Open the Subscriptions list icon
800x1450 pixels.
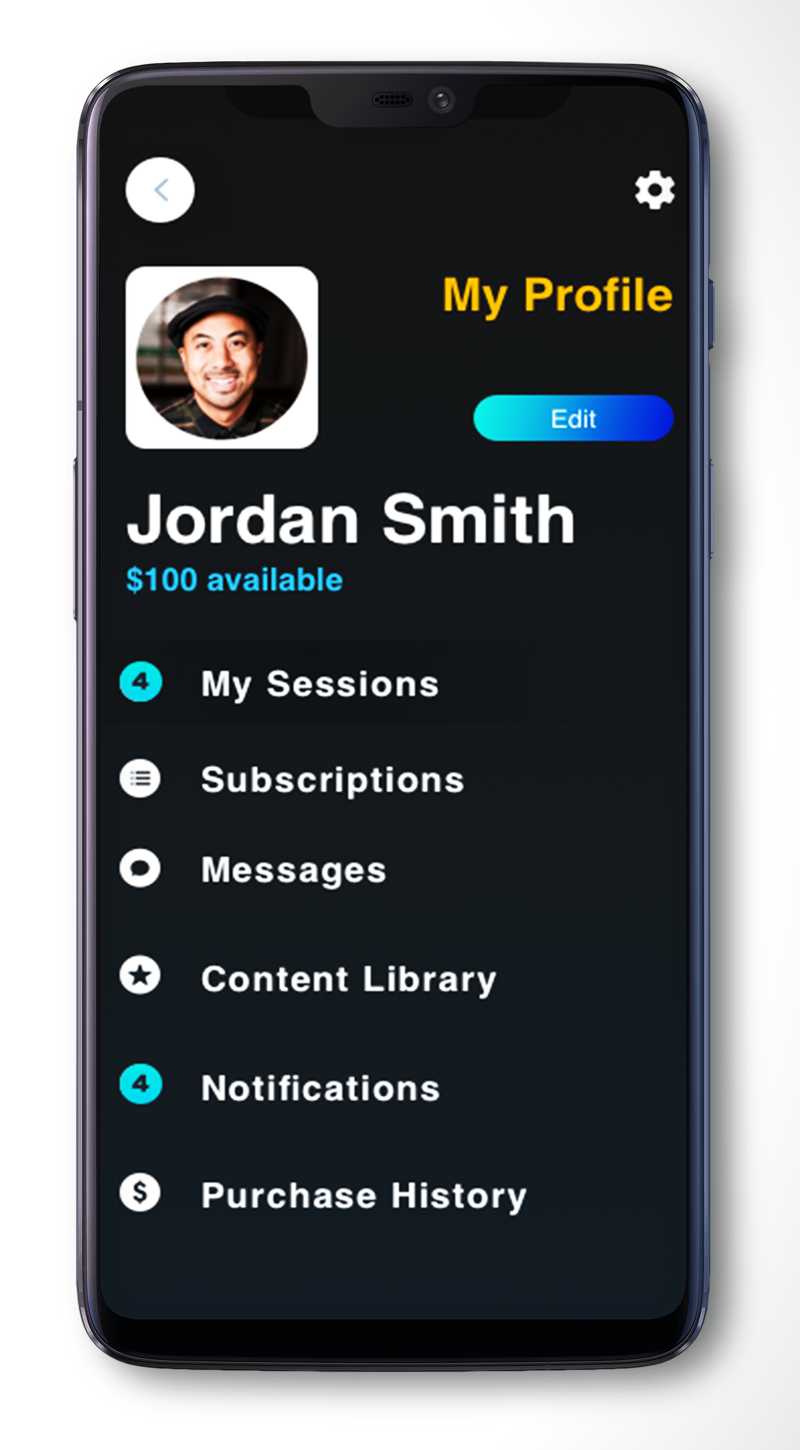coord(140,779)
